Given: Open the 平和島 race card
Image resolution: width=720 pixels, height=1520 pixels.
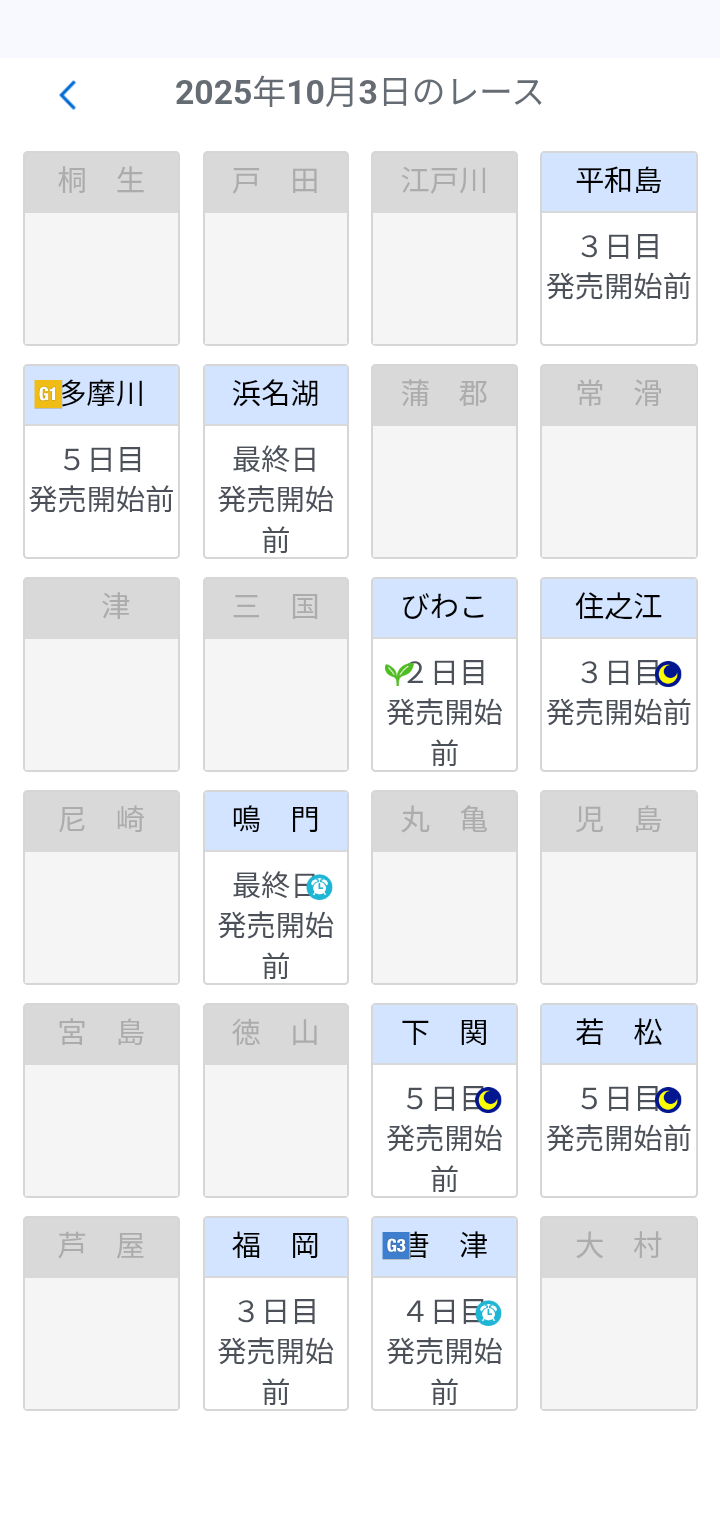Looking at the screenshot, I should [x=618, y=248].
